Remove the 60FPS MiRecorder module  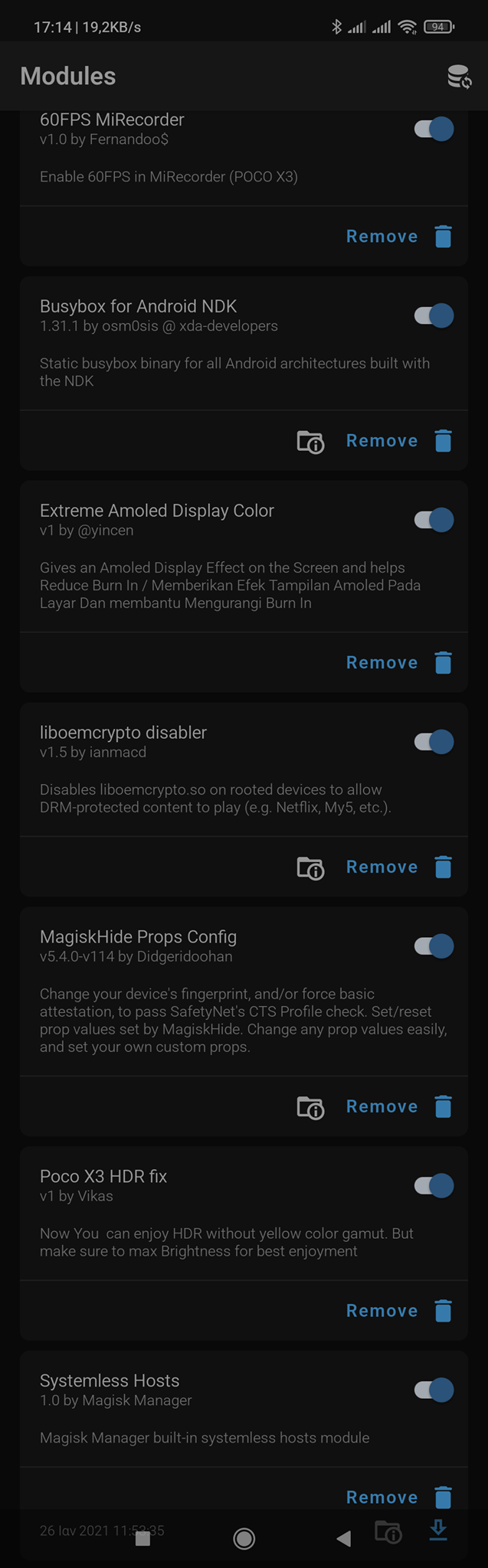pyautogui.click(x=398, y=237)
